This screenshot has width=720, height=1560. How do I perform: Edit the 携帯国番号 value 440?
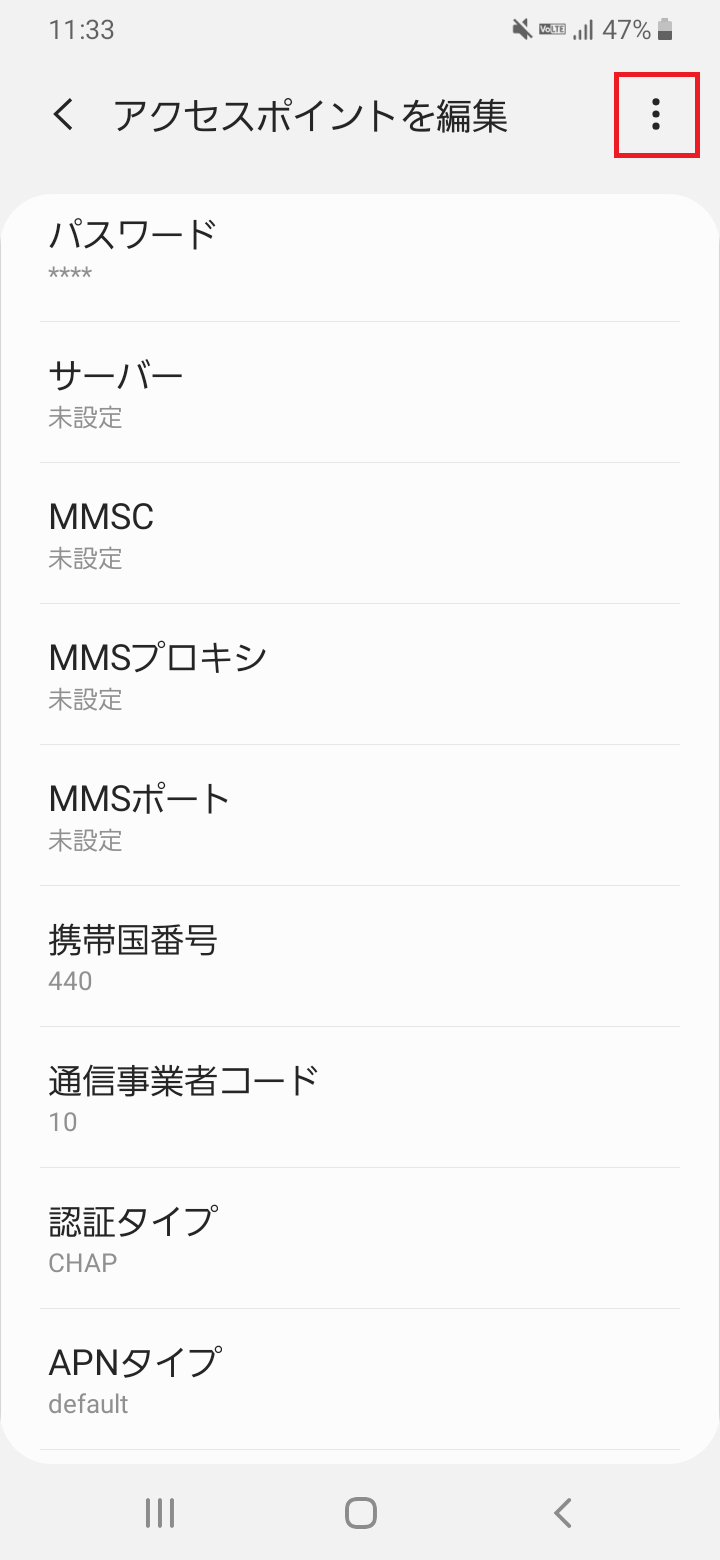360,956
